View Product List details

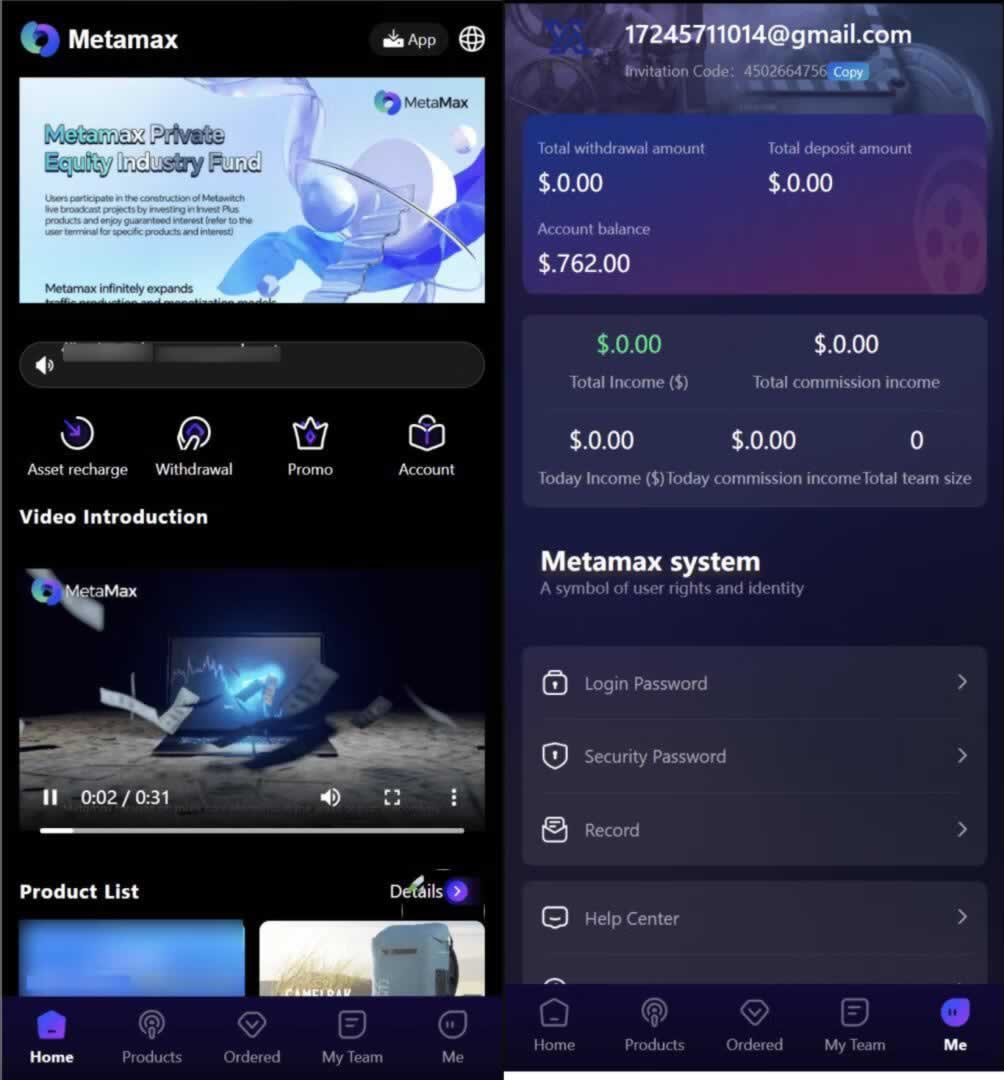coord(430,891)
